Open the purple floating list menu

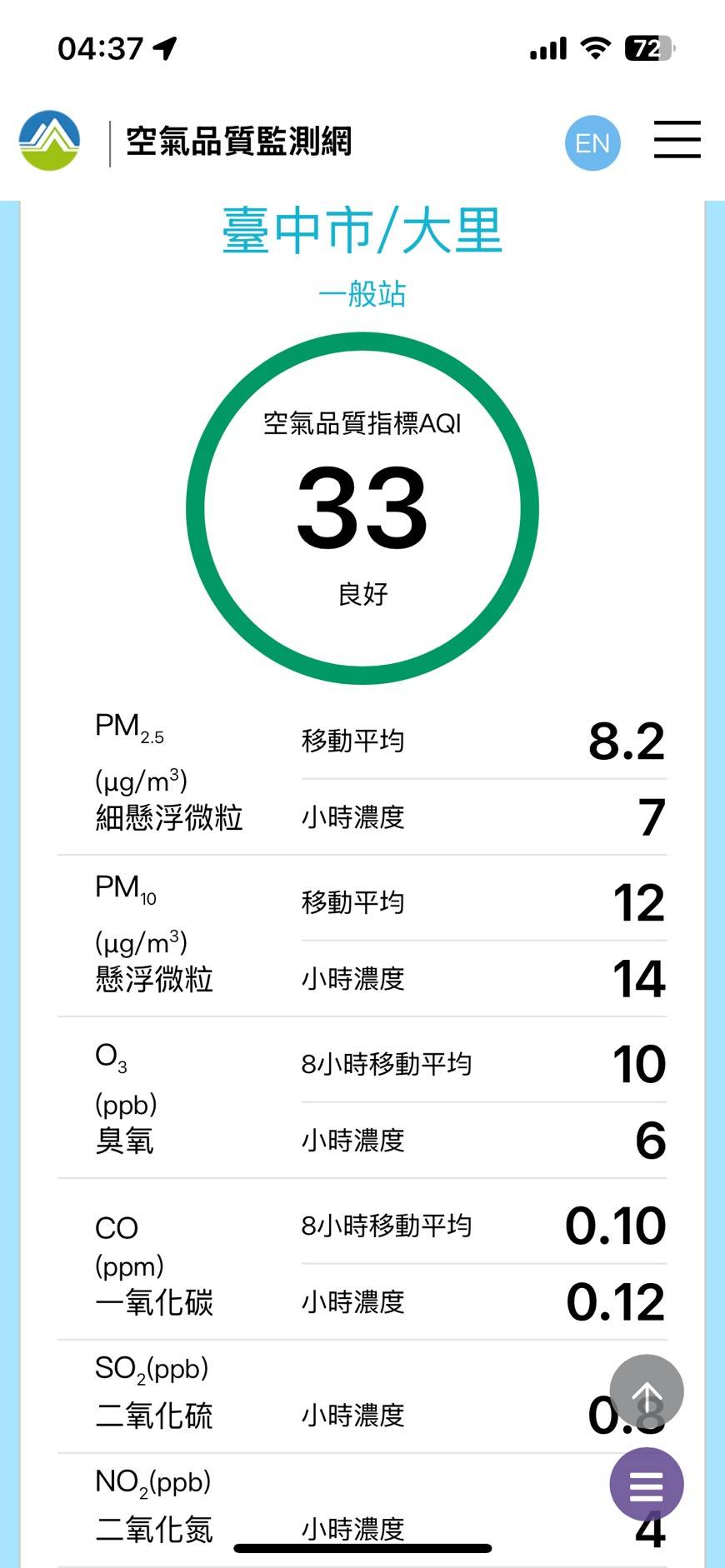(x=647, y=1485)
